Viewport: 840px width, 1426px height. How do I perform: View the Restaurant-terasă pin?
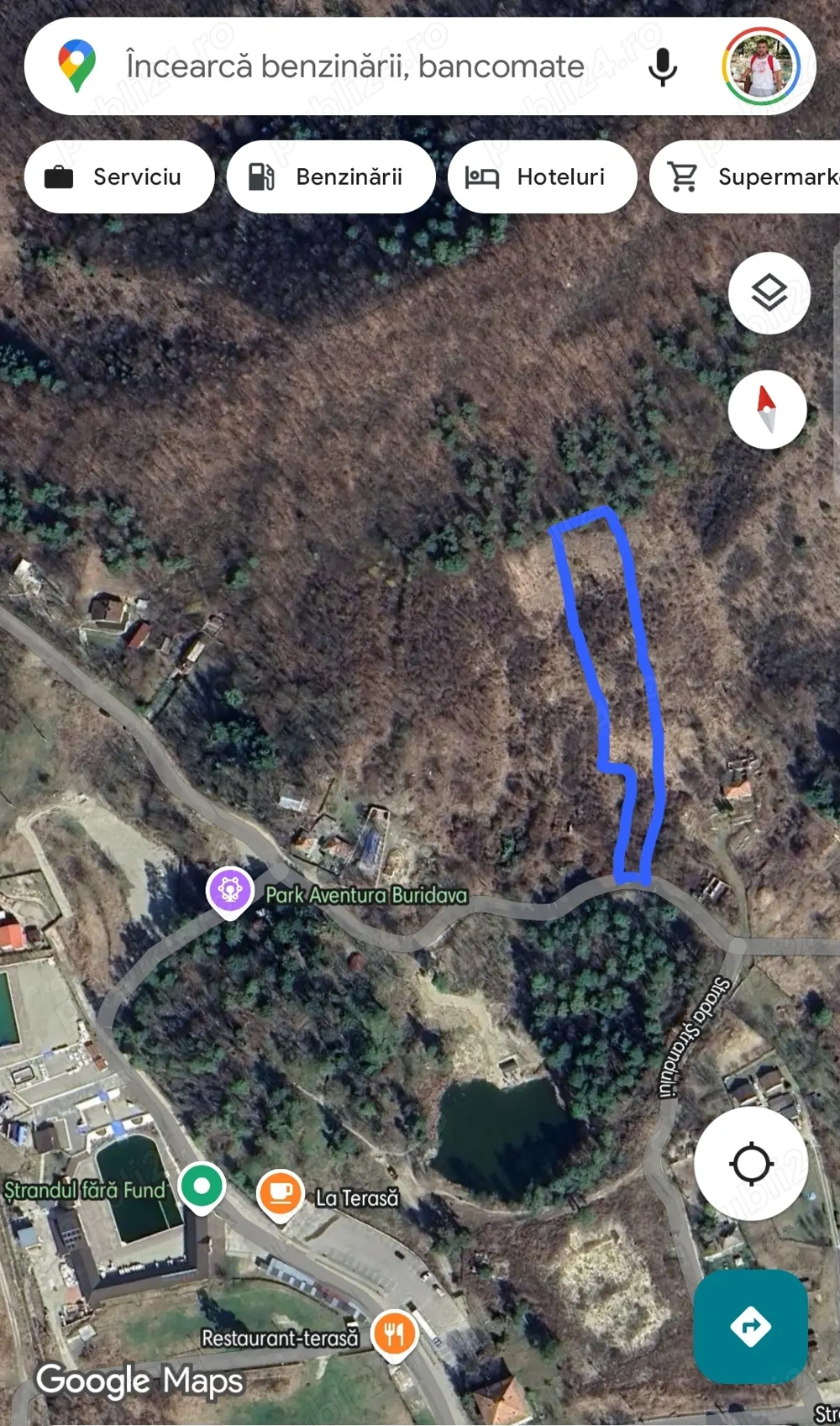394,1334
